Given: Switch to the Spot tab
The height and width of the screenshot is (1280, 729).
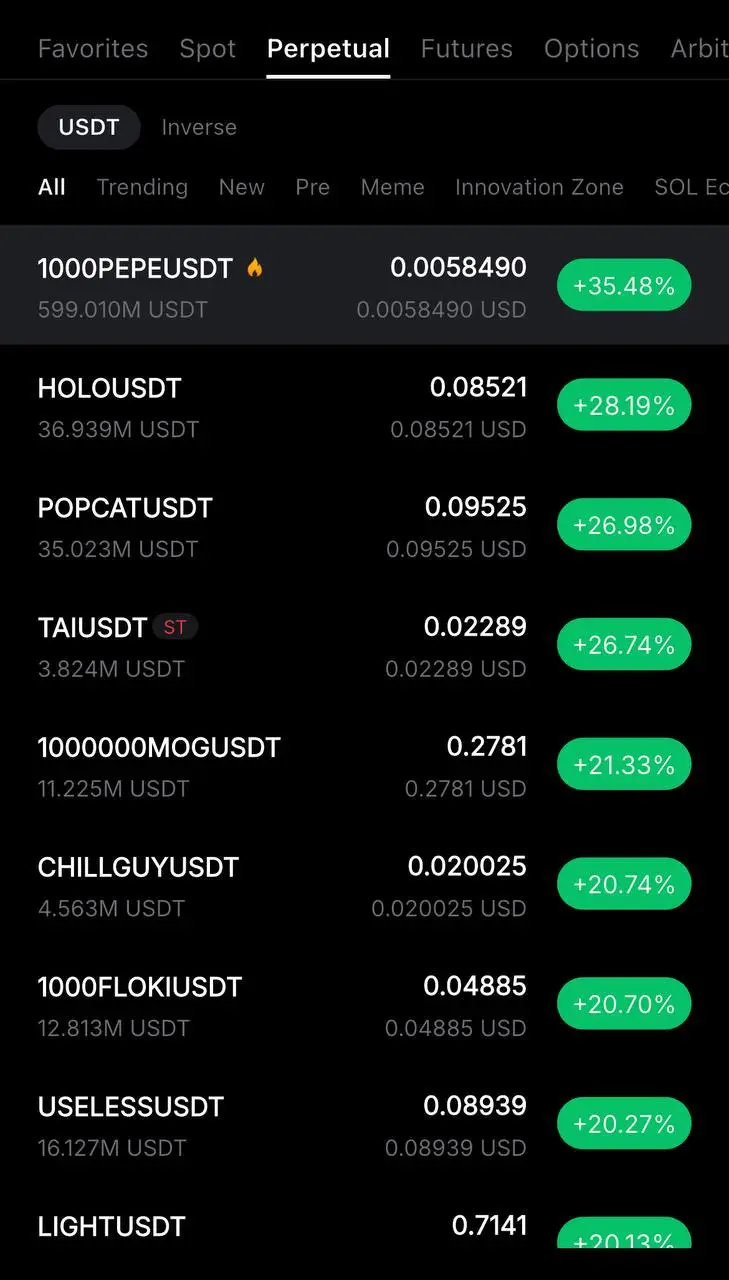Looking at the screenshot, I should 207,48.
